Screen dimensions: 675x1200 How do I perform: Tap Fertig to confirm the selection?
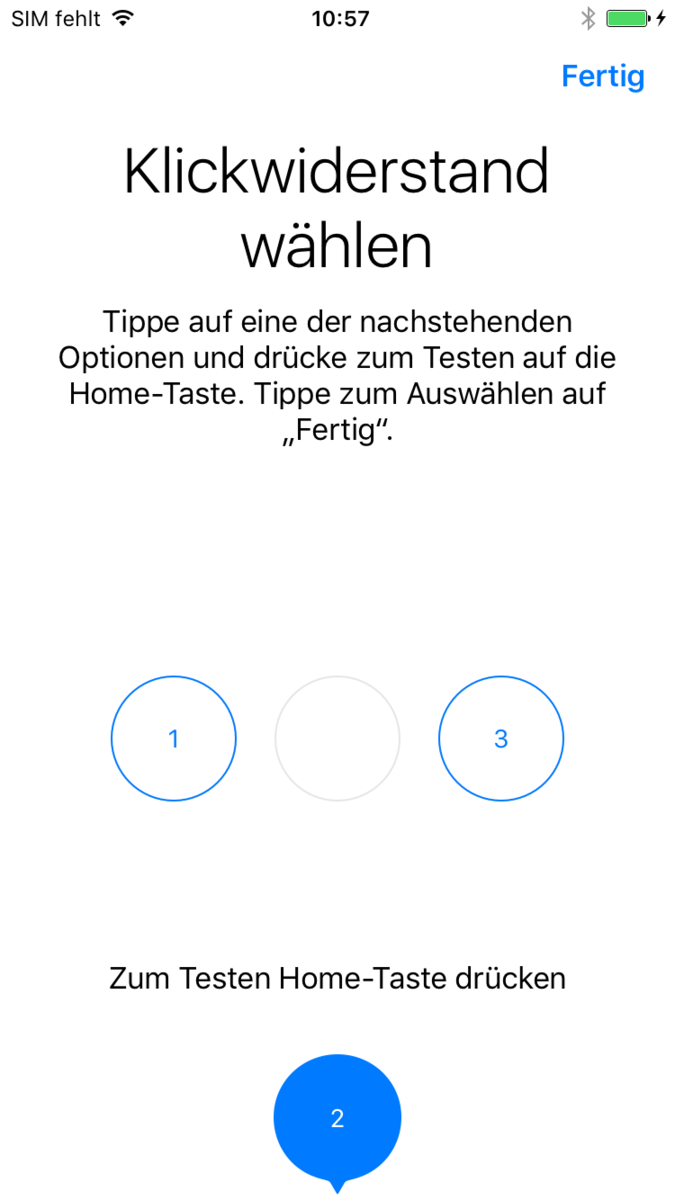pos(603,76)
